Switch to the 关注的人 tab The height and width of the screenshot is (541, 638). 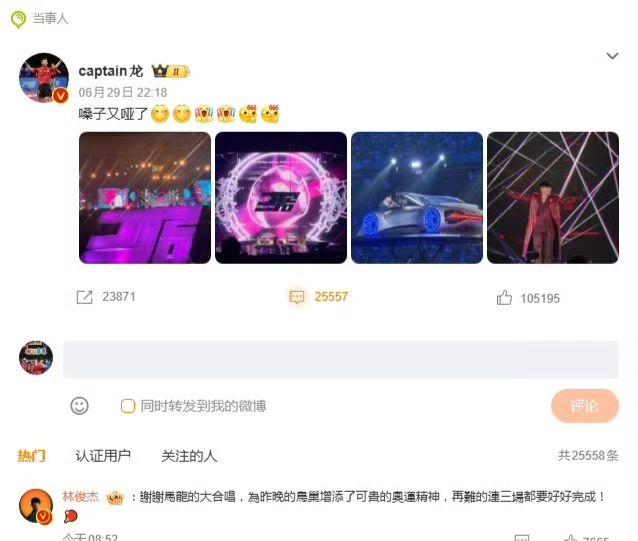189,456
